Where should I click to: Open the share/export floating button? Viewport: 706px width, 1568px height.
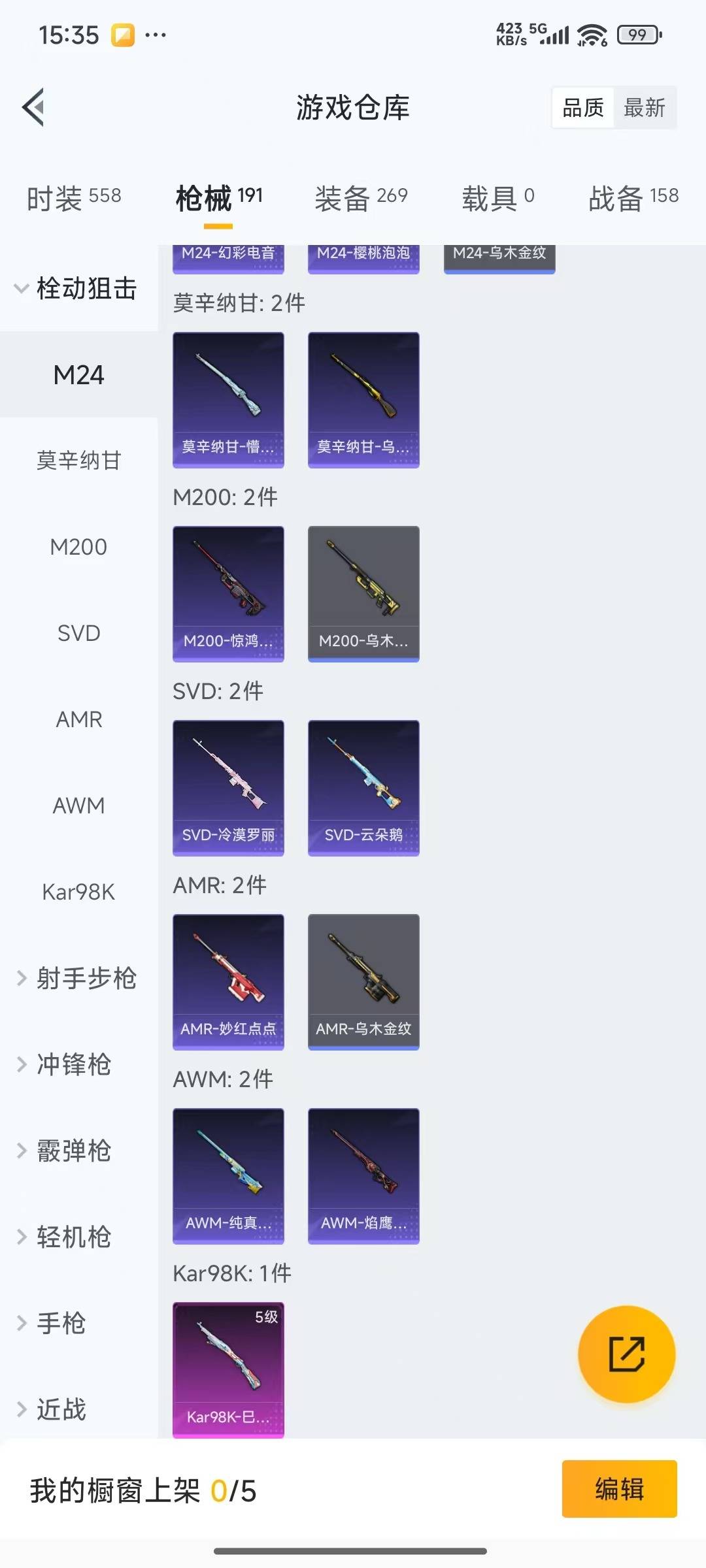[x=626, y=1354]
